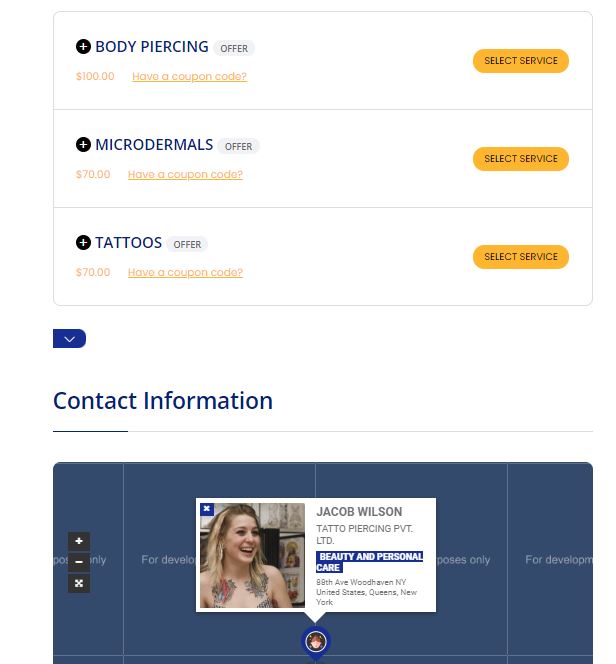Open coupon code link under Tattoos
Screen dimensions: 616x664
pyautogui.click(x=185, y=273)
